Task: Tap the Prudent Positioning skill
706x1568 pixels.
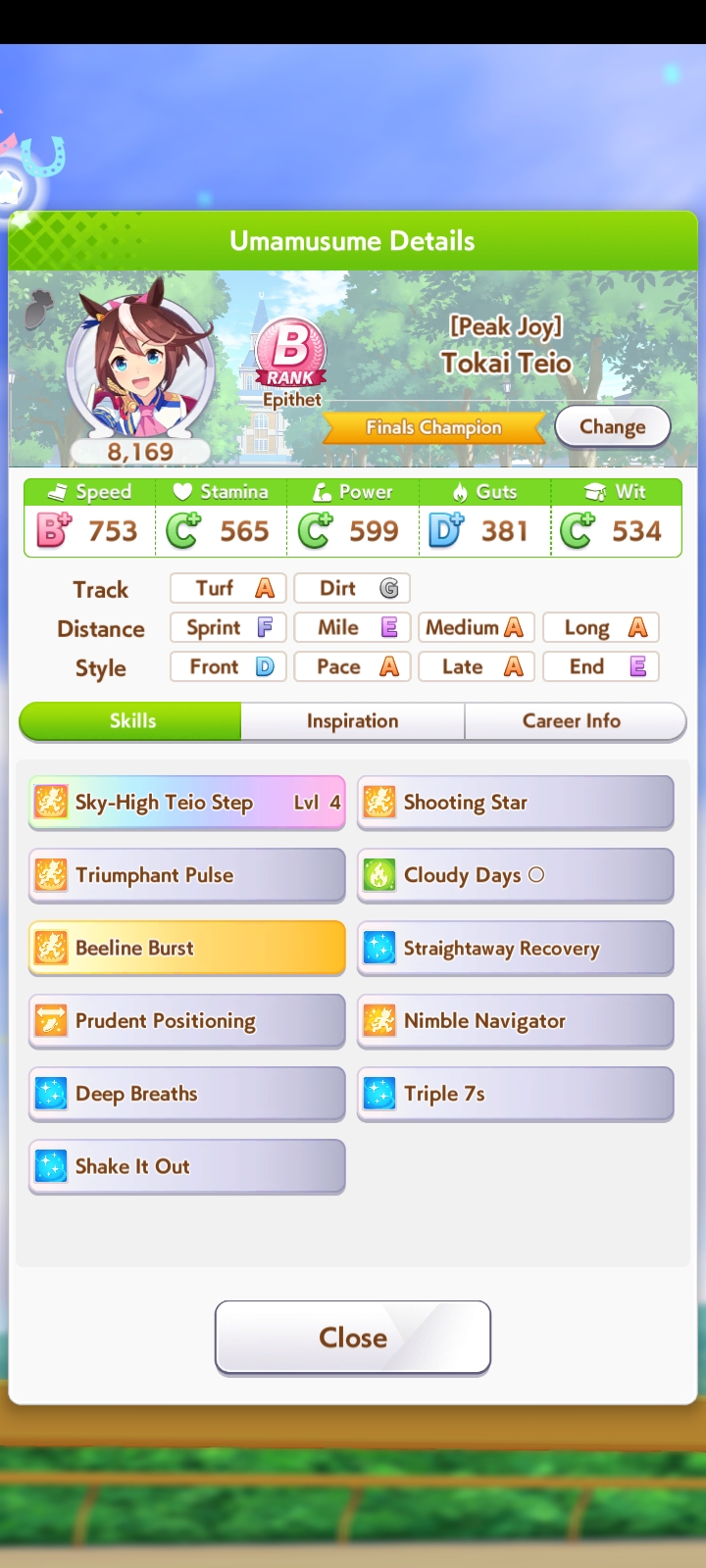Action: click(x=187, y=1021)
